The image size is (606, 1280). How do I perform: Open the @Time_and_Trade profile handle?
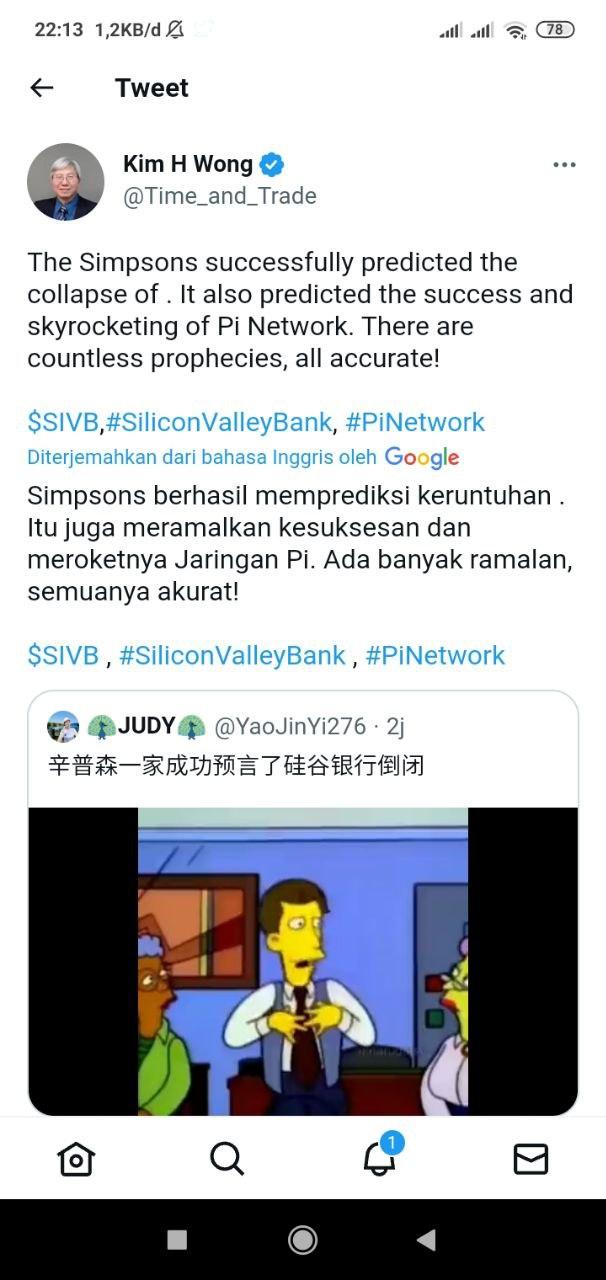click(219, 196)
